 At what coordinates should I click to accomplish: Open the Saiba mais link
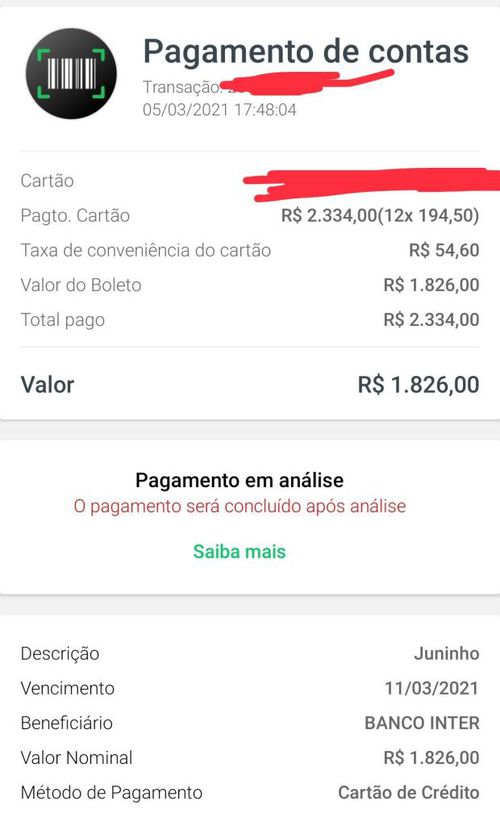(x=239, y=552)
